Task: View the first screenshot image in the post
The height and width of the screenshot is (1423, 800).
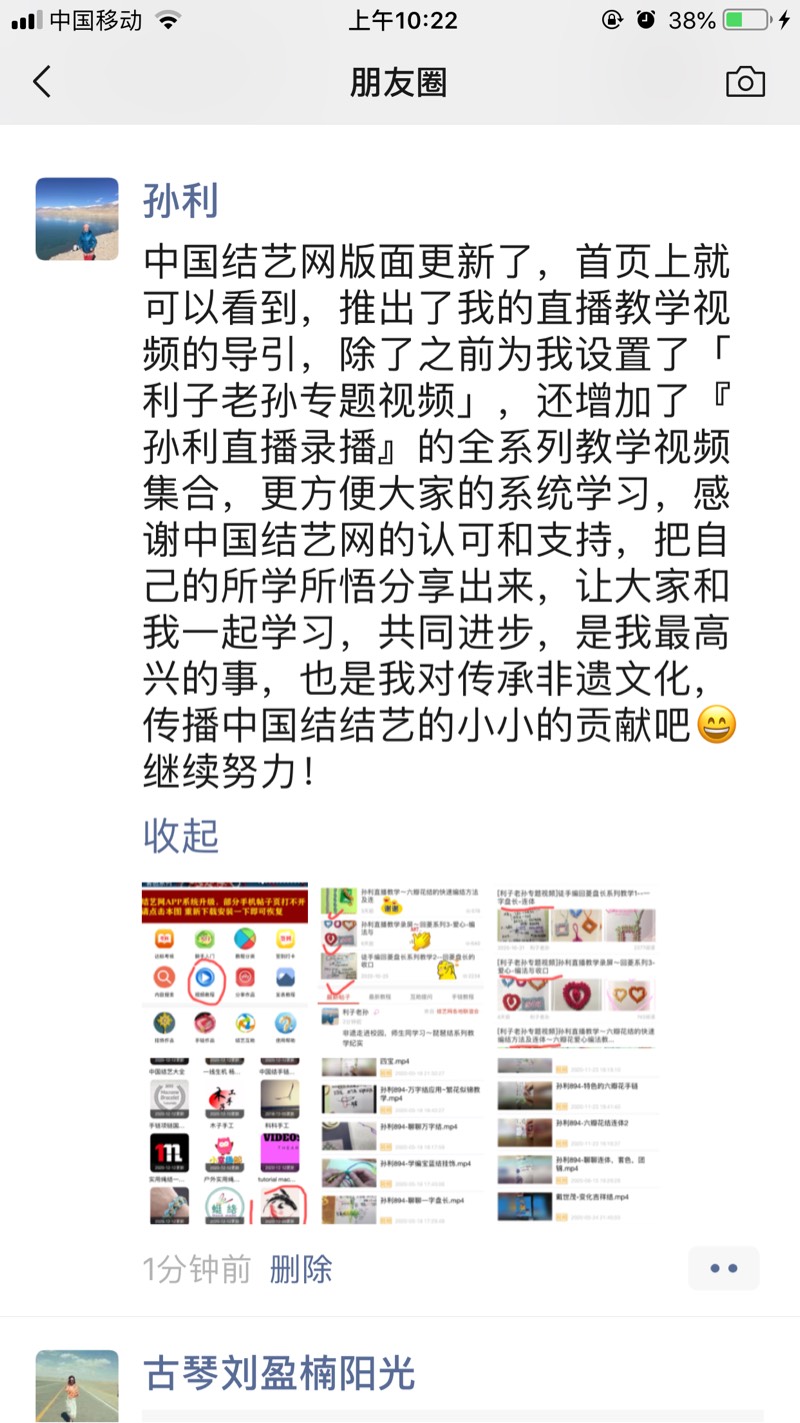Action: pyautogui.click(x=224, y=1053)
